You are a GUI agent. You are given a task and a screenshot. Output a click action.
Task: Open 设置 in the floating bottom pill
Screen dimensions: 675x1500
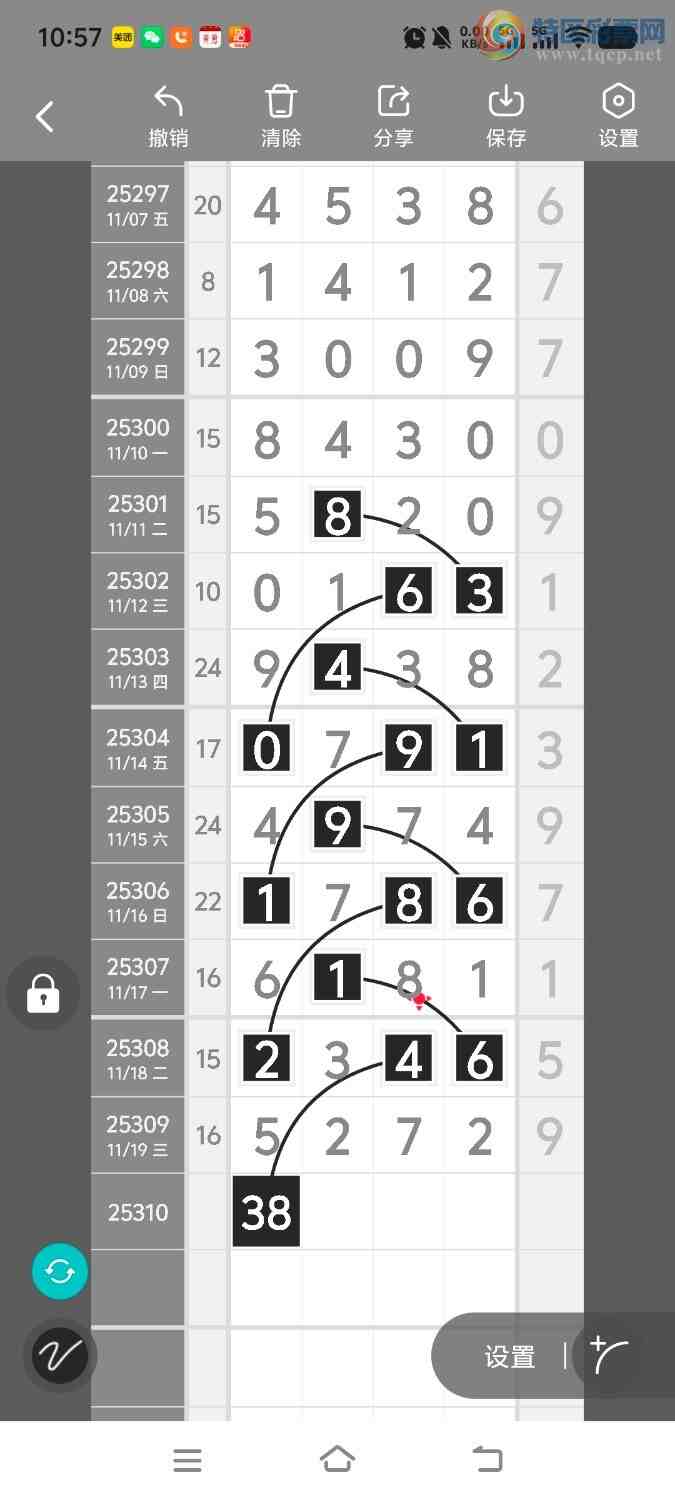[510, 1357]
